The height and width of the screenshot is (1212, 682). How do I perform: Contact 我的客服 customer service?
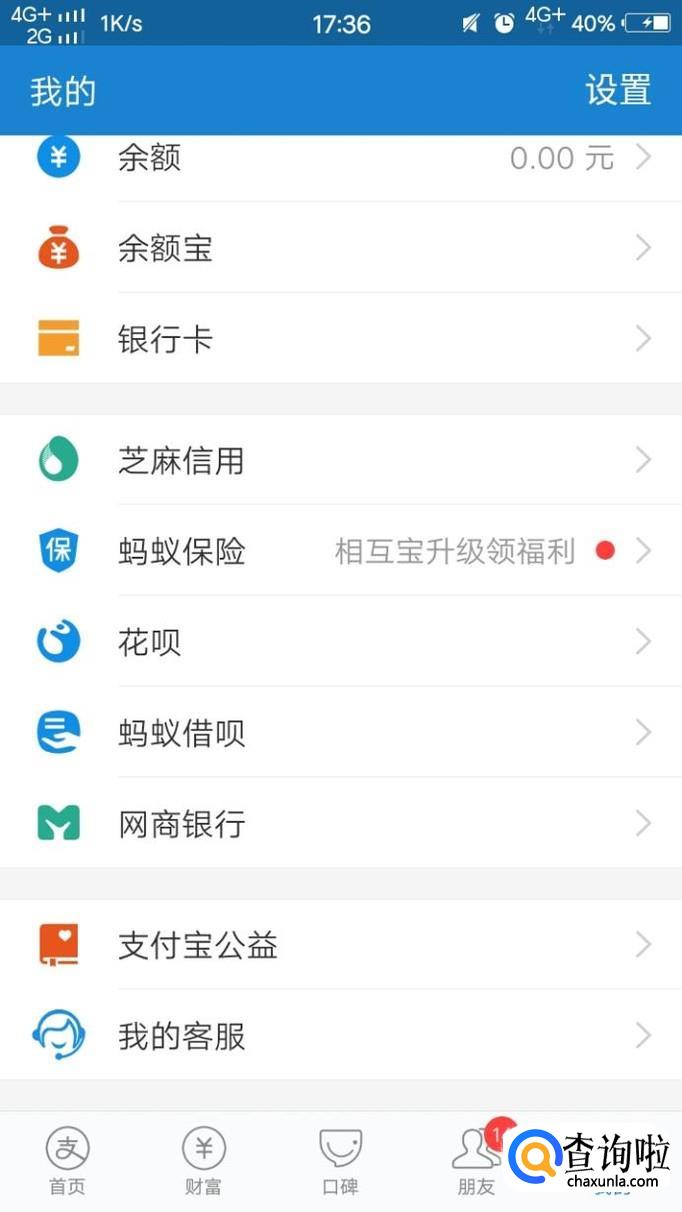coord(340,1036)
